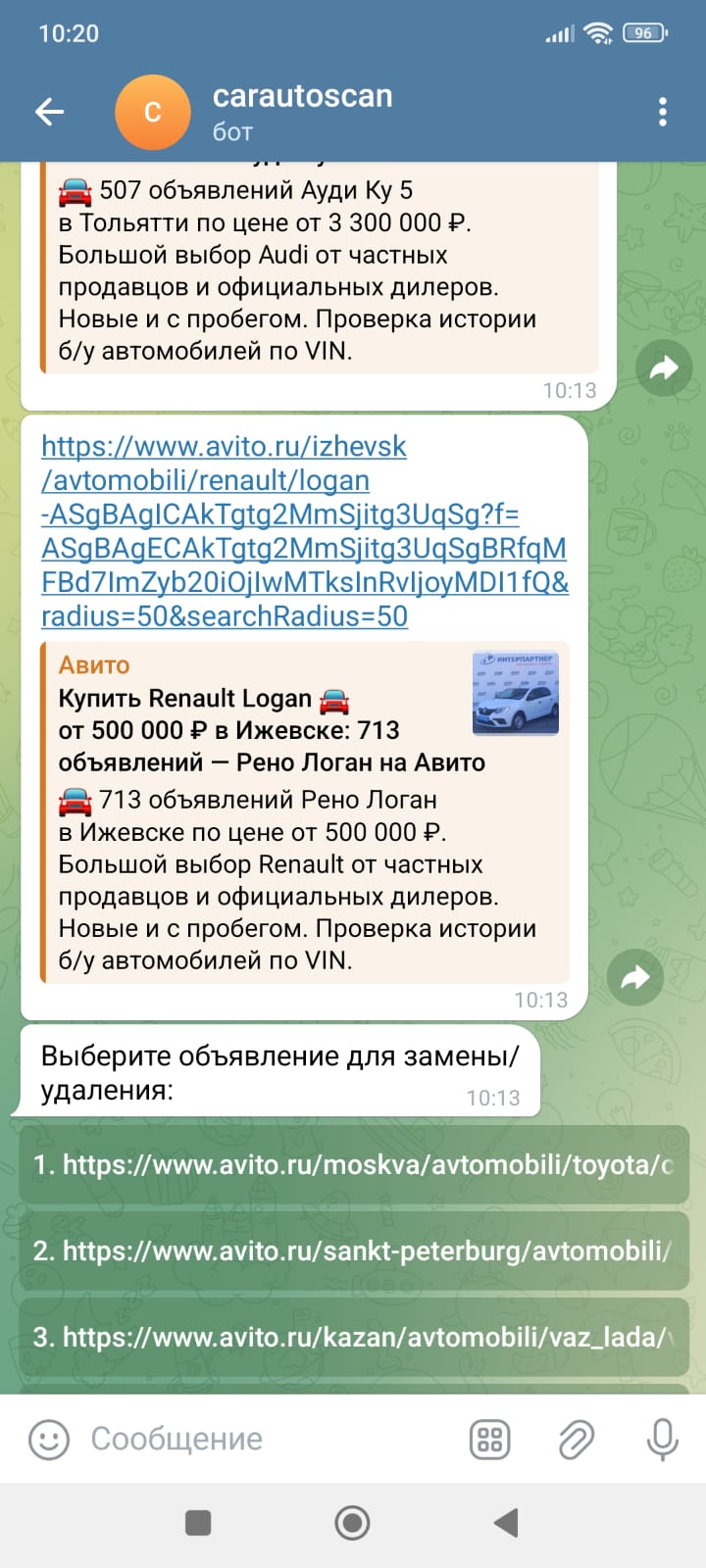Image resolution: width=706 pixels, height=1568 pixels.
Task: Tap the Сообщение message field
Action: click(x=265, y=1439)
